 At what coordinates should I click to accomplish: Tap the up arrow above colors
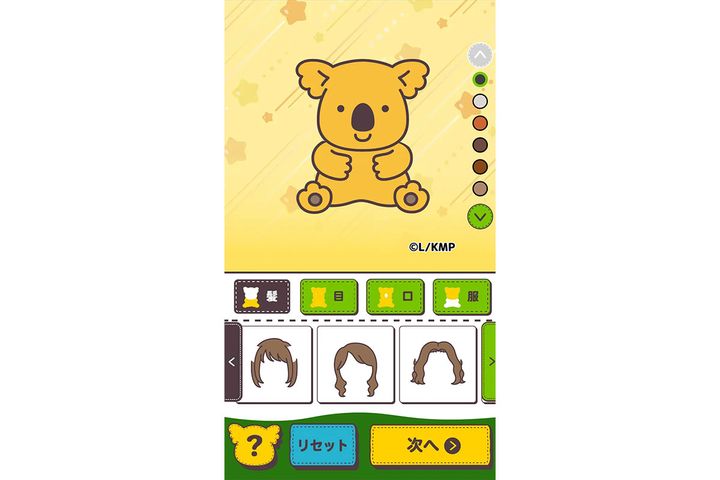(x=480, y=55)
